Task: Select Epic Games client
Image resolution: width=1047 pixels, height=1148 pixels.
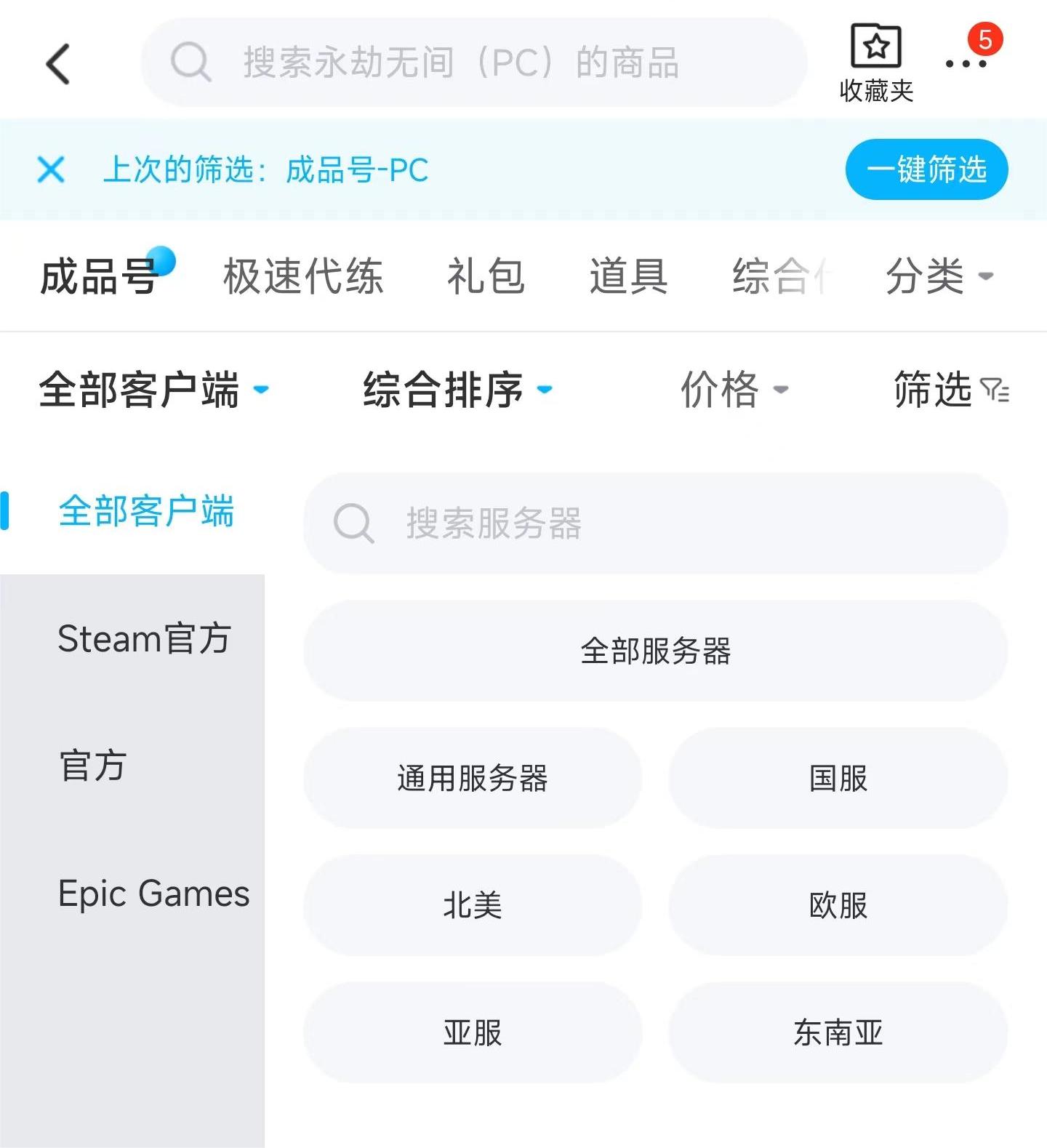Action: pos(153,894)
